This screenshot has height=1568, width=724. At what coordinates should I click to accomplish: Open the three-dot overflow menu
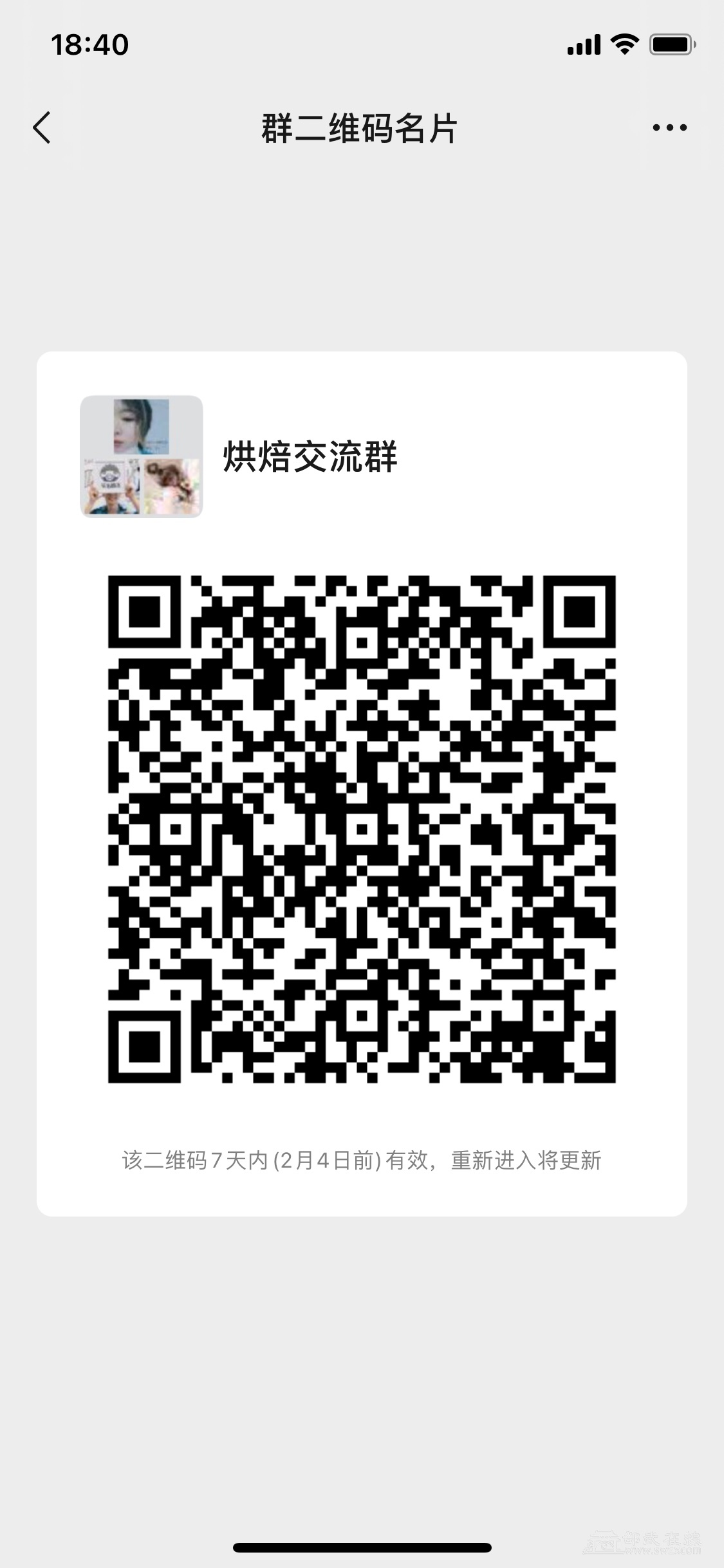[x=669, y=127]
